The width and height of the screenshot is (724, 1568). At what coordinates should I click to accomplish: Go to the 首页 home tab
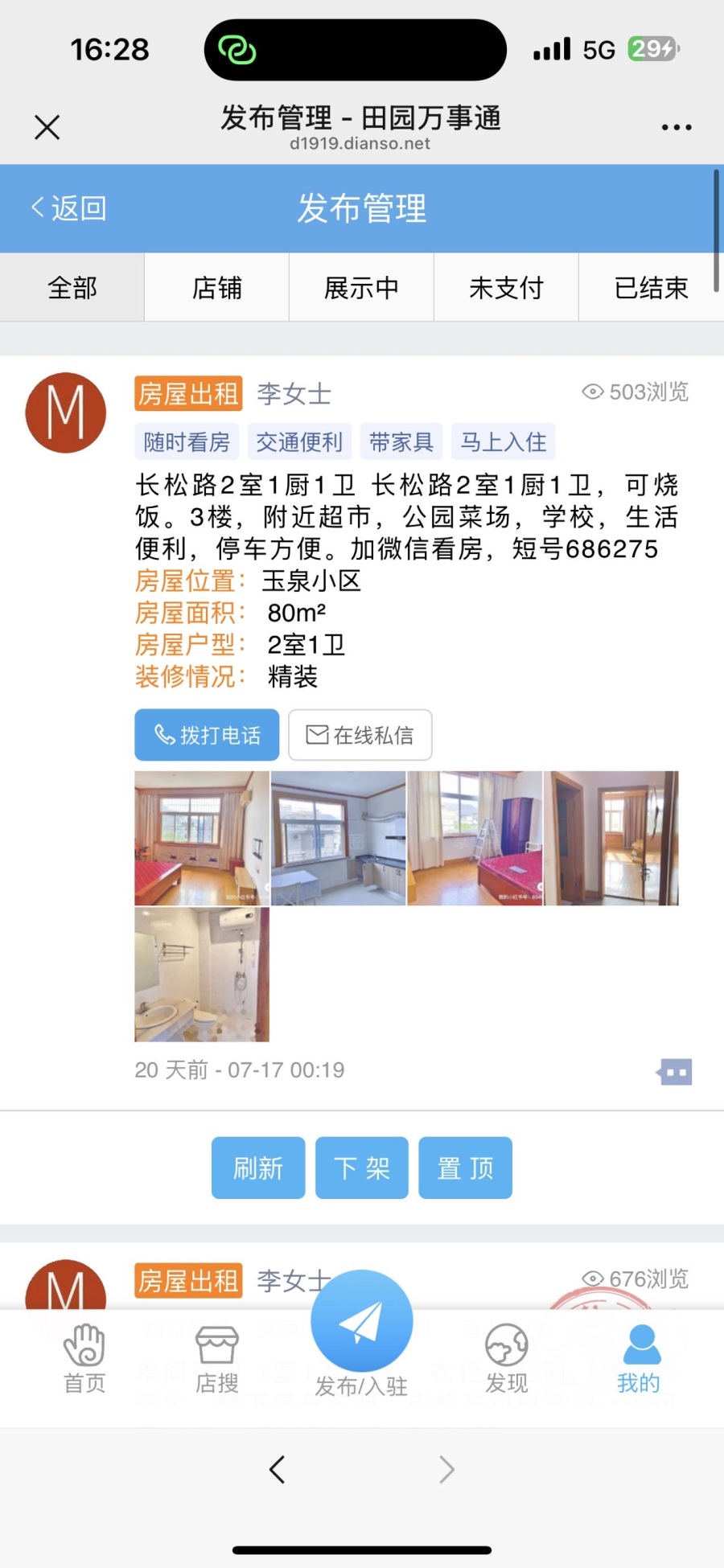84,1359
